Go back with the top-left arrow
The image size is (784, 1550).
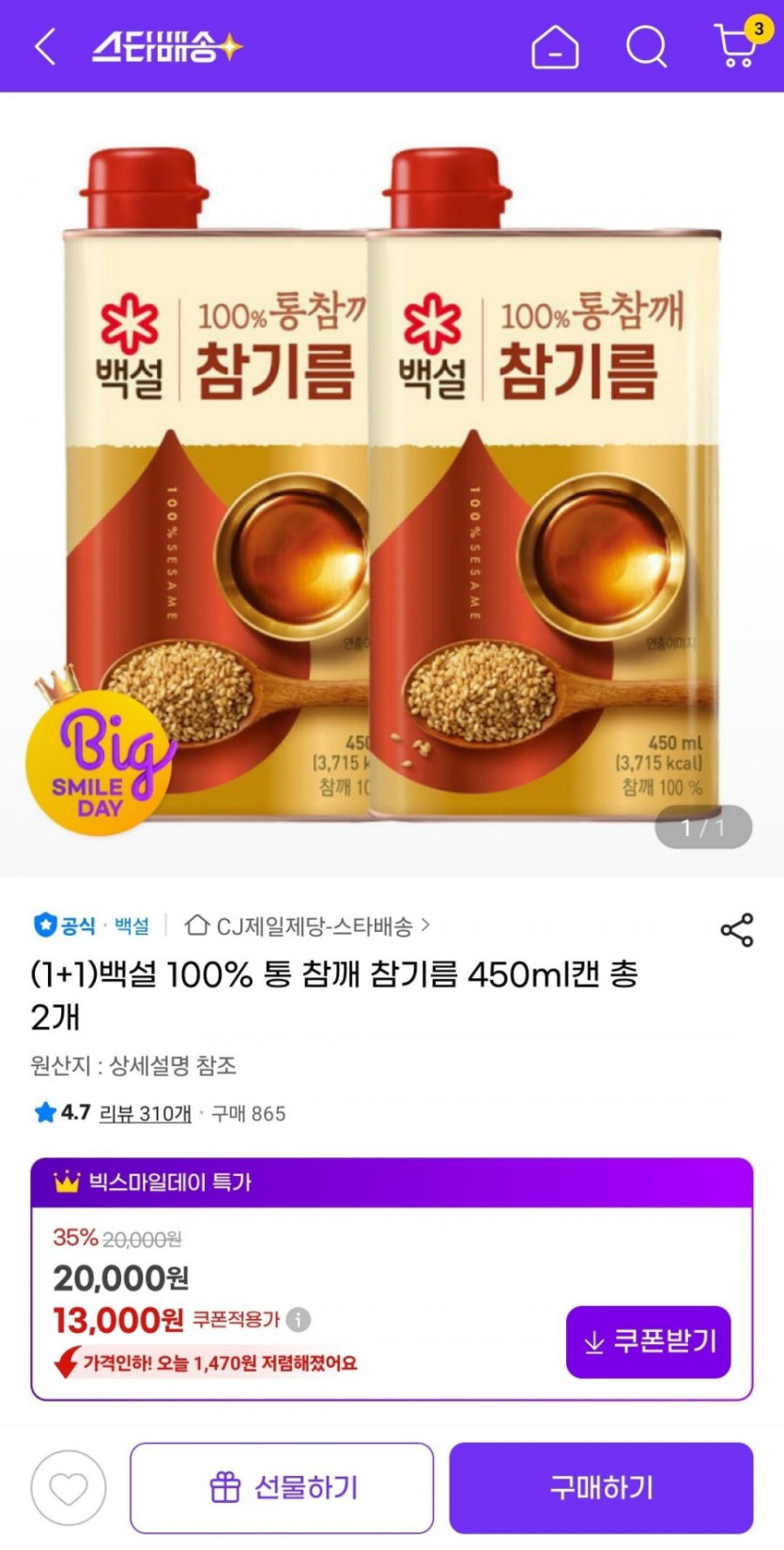44,46
